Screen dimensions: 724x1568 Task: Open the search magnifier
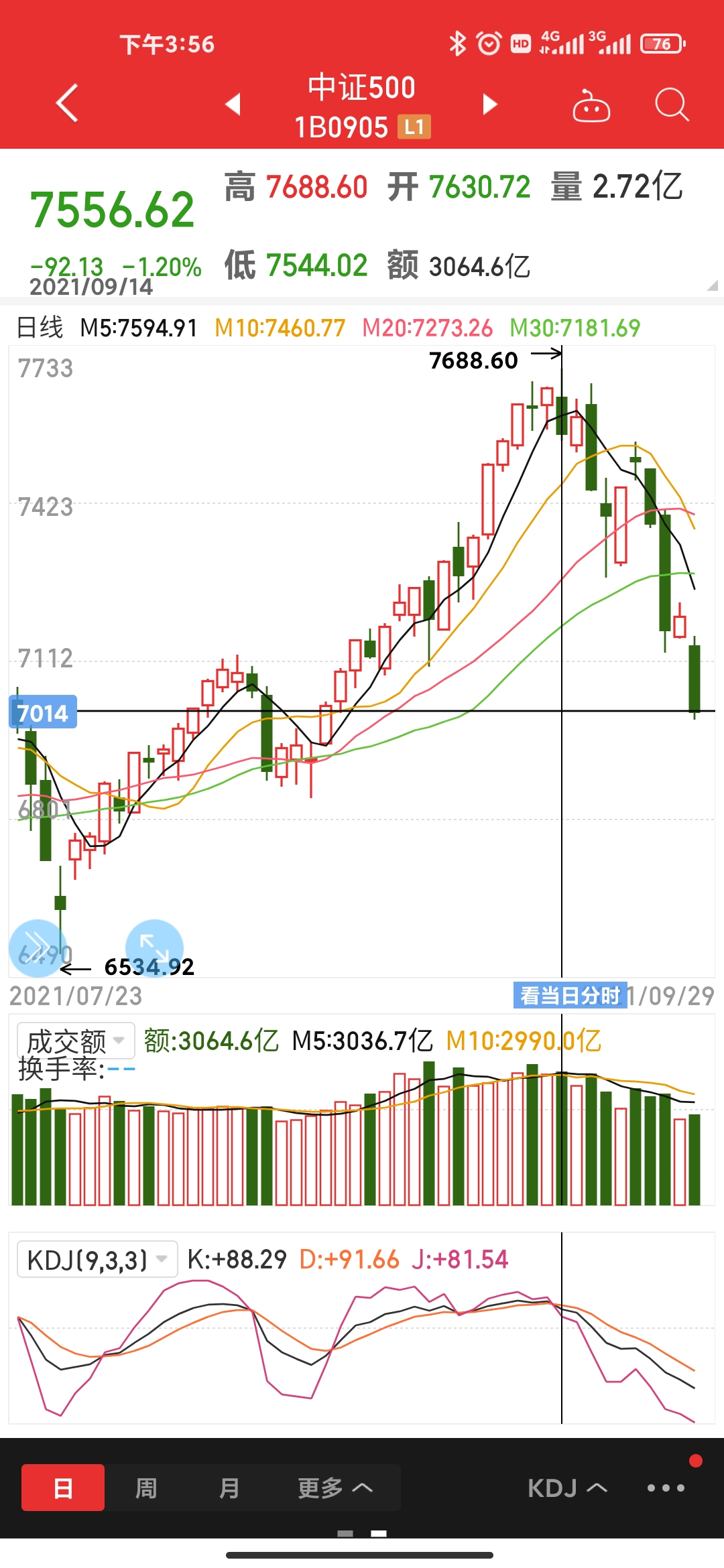pyautogui.click(x=671, y=105)
